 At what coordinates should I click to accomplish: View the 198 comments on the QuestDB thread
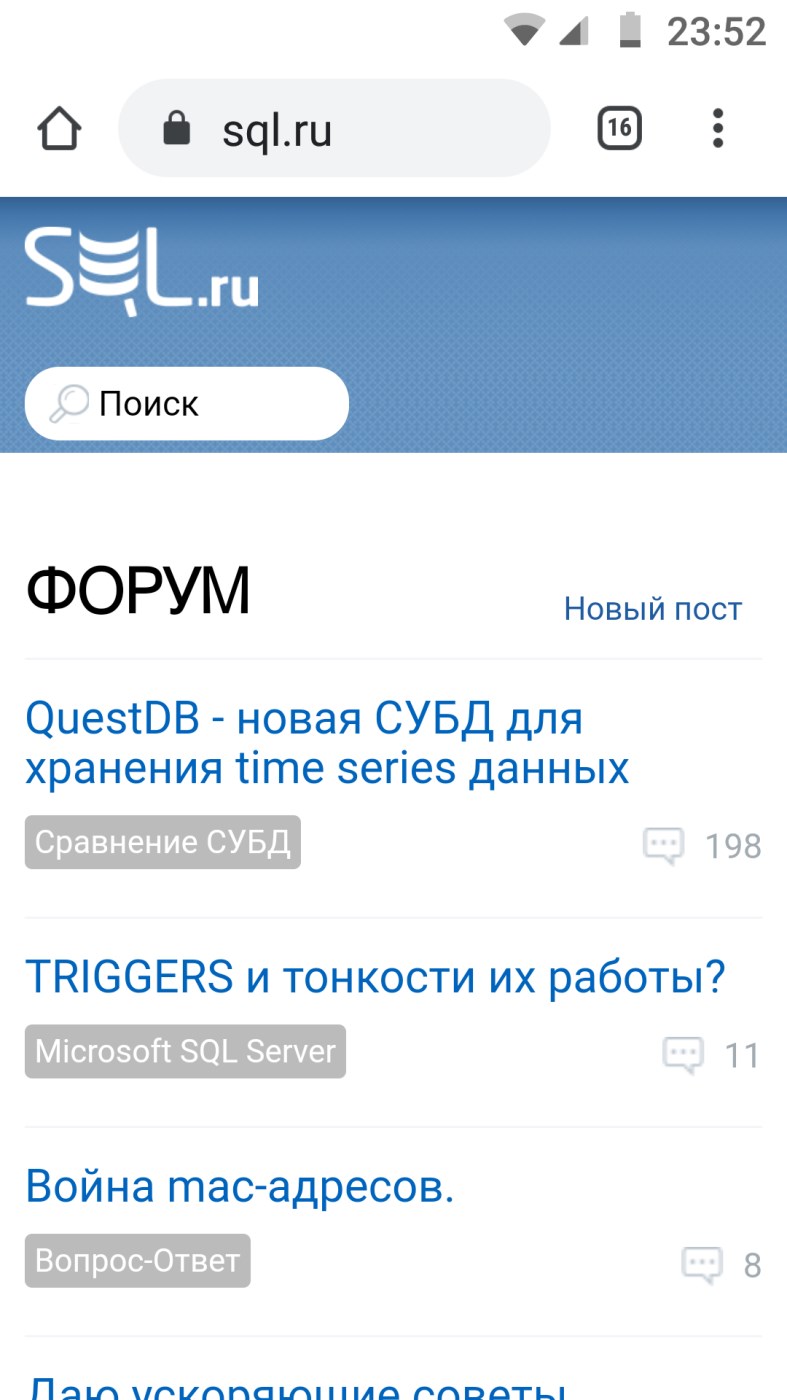[702, 846]
